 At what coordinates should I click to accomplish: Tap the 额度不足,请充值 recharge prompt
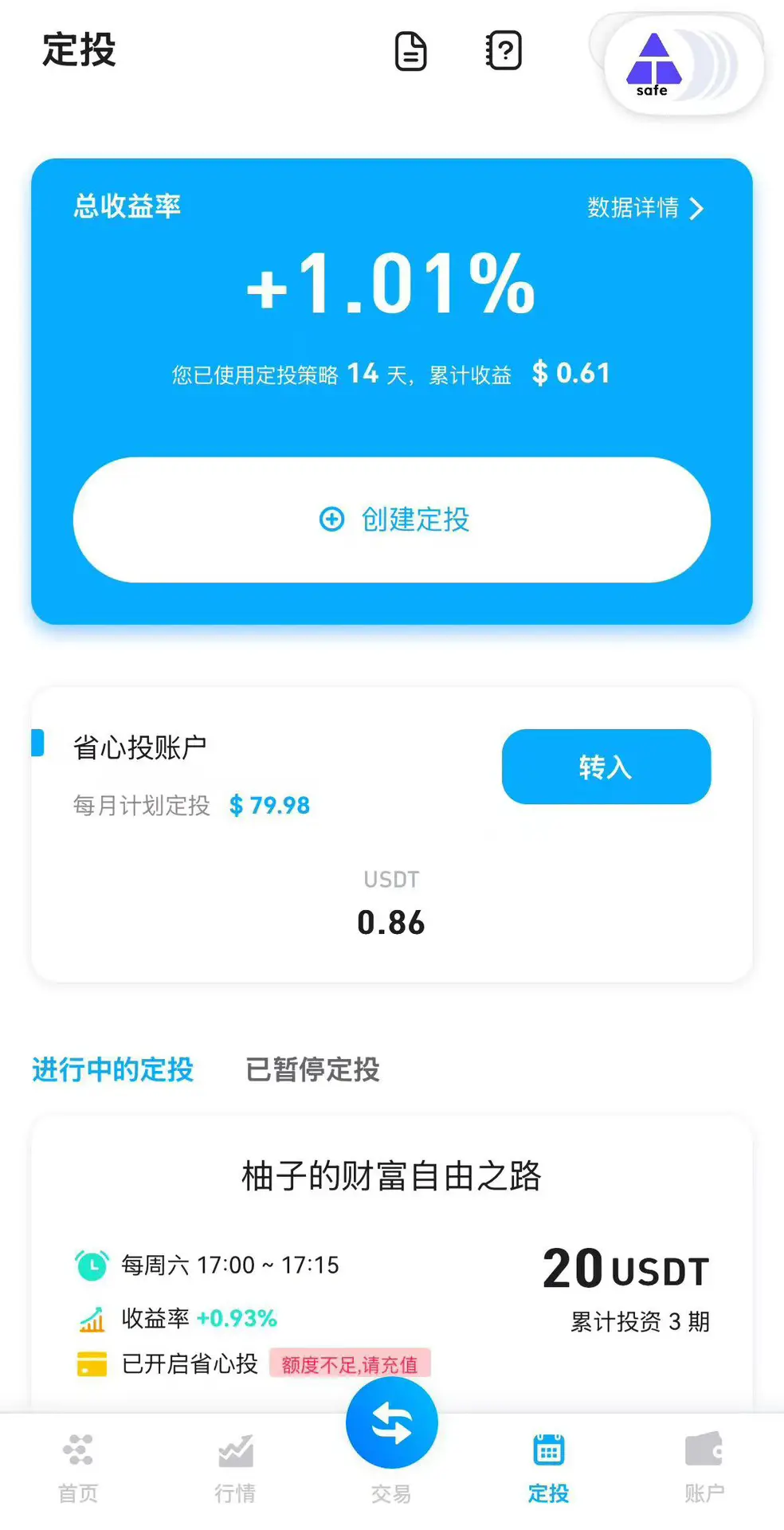[x=350, y=1364]
